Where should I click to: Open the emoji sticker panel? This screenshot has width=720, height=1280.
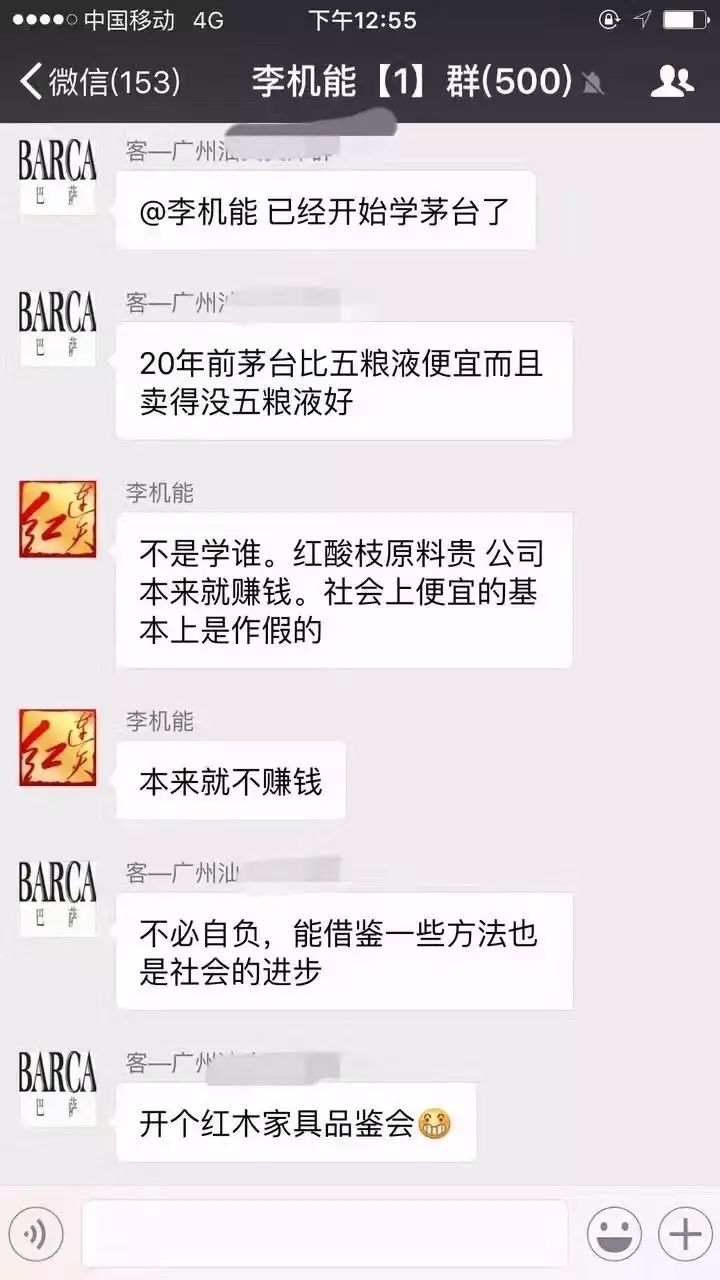click(x=614, y=1234)
